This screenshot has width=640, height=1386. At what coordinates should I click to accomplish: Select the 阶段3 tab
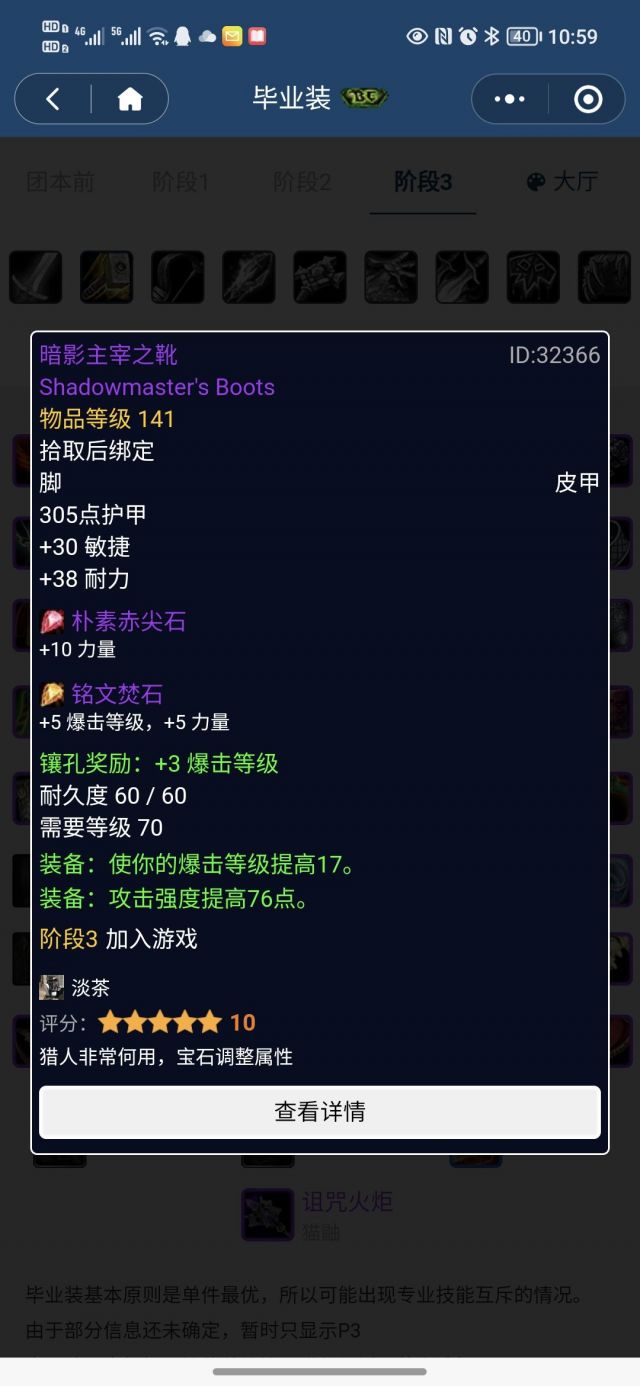click(x=423, y=181)
